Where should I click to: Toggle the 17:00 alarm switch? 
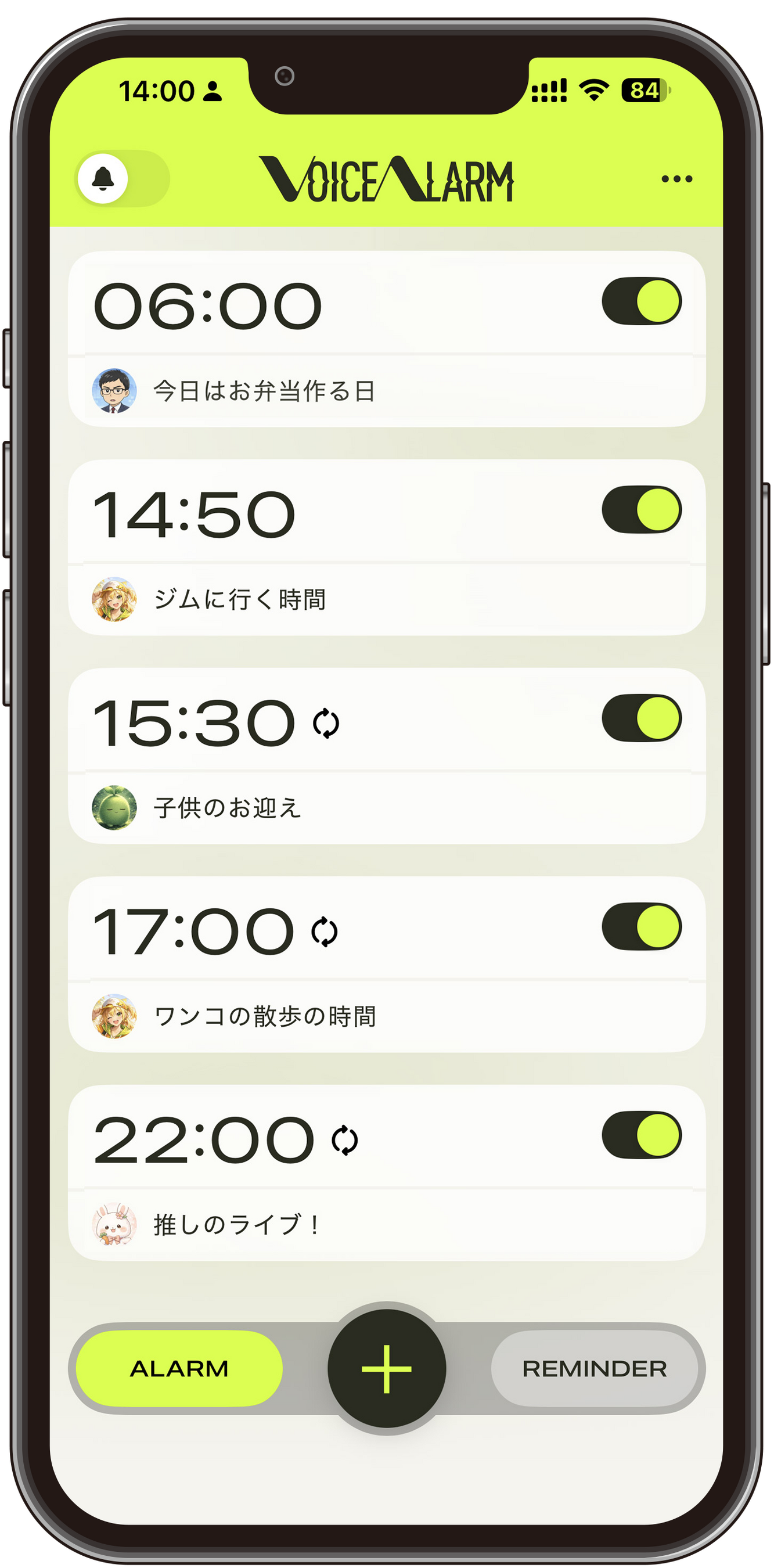coord(642,926)
